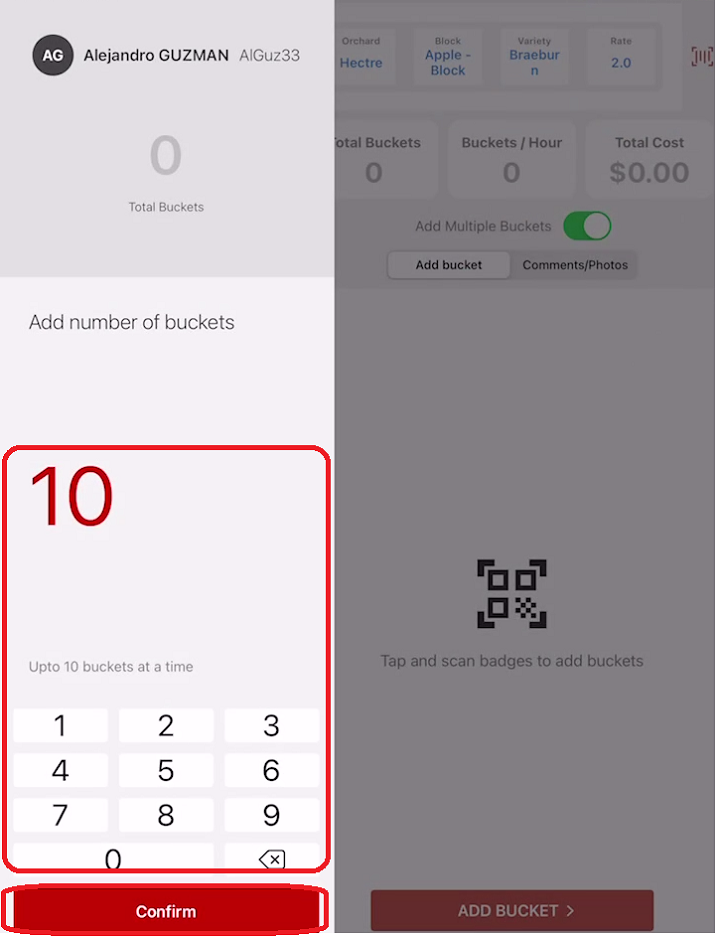The width and height of the screenshot is (722, 937).
Task: Tap digit 2 on the keypad
Action: pyautogui.click(x=166, y=725)
